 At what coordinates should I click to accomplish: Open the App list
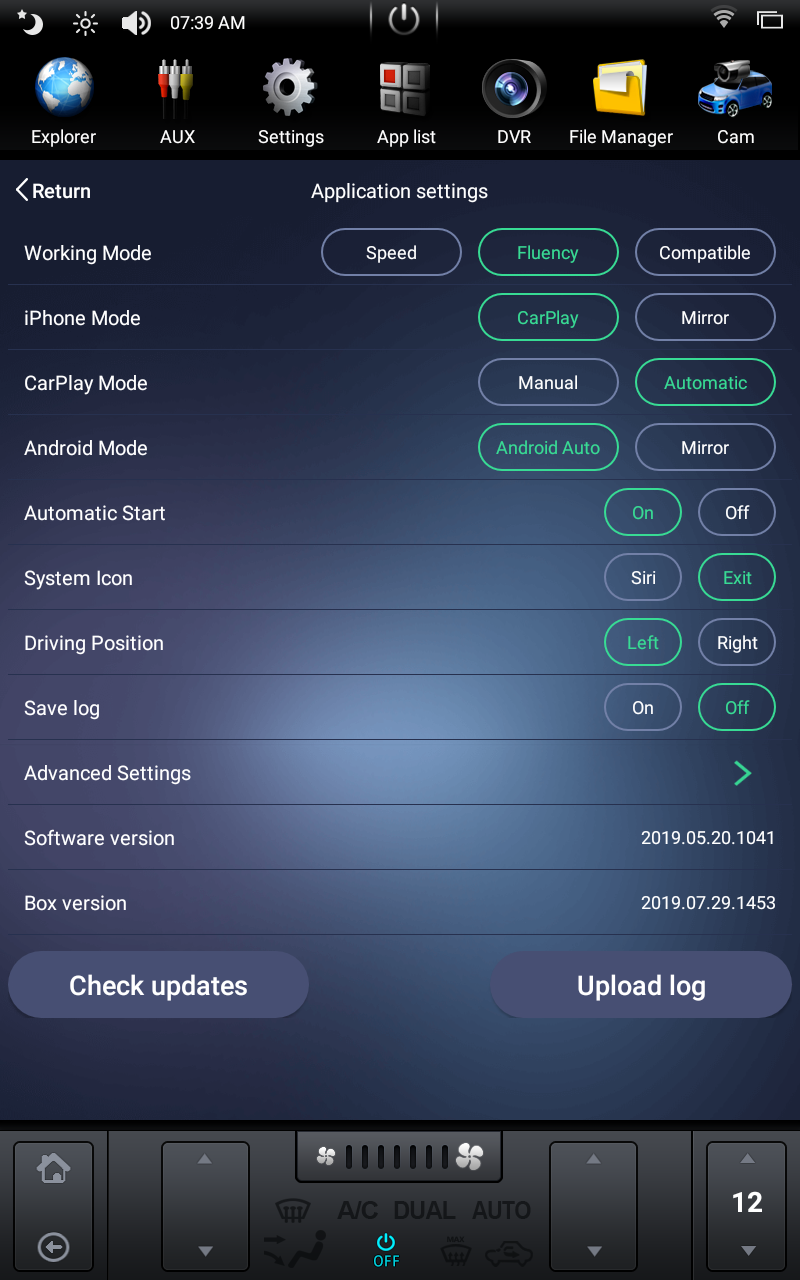coord(406,101)
